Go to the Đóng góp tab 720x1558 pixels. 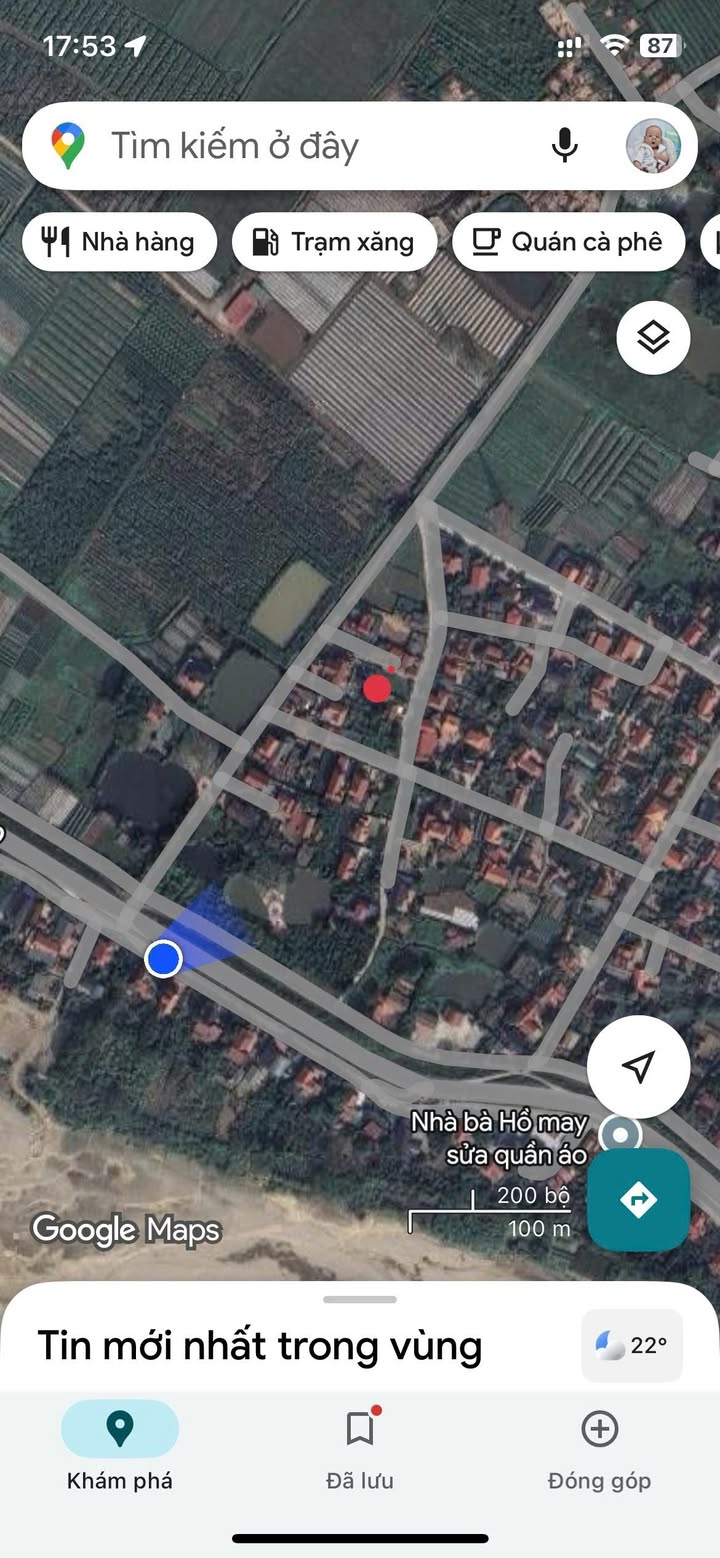(599, 1445)
